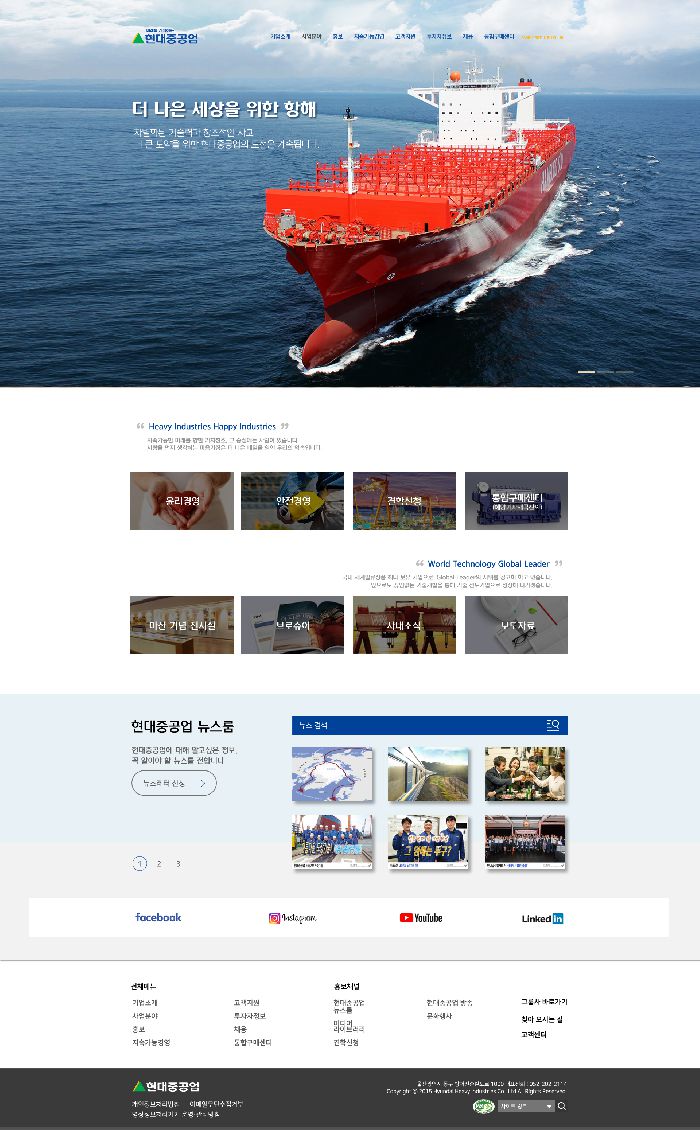Open the 윤리경영 tile
Image resolution: width=700 pixels, height=1130 pixels.
pyautogui.click(x=182, y=501)
